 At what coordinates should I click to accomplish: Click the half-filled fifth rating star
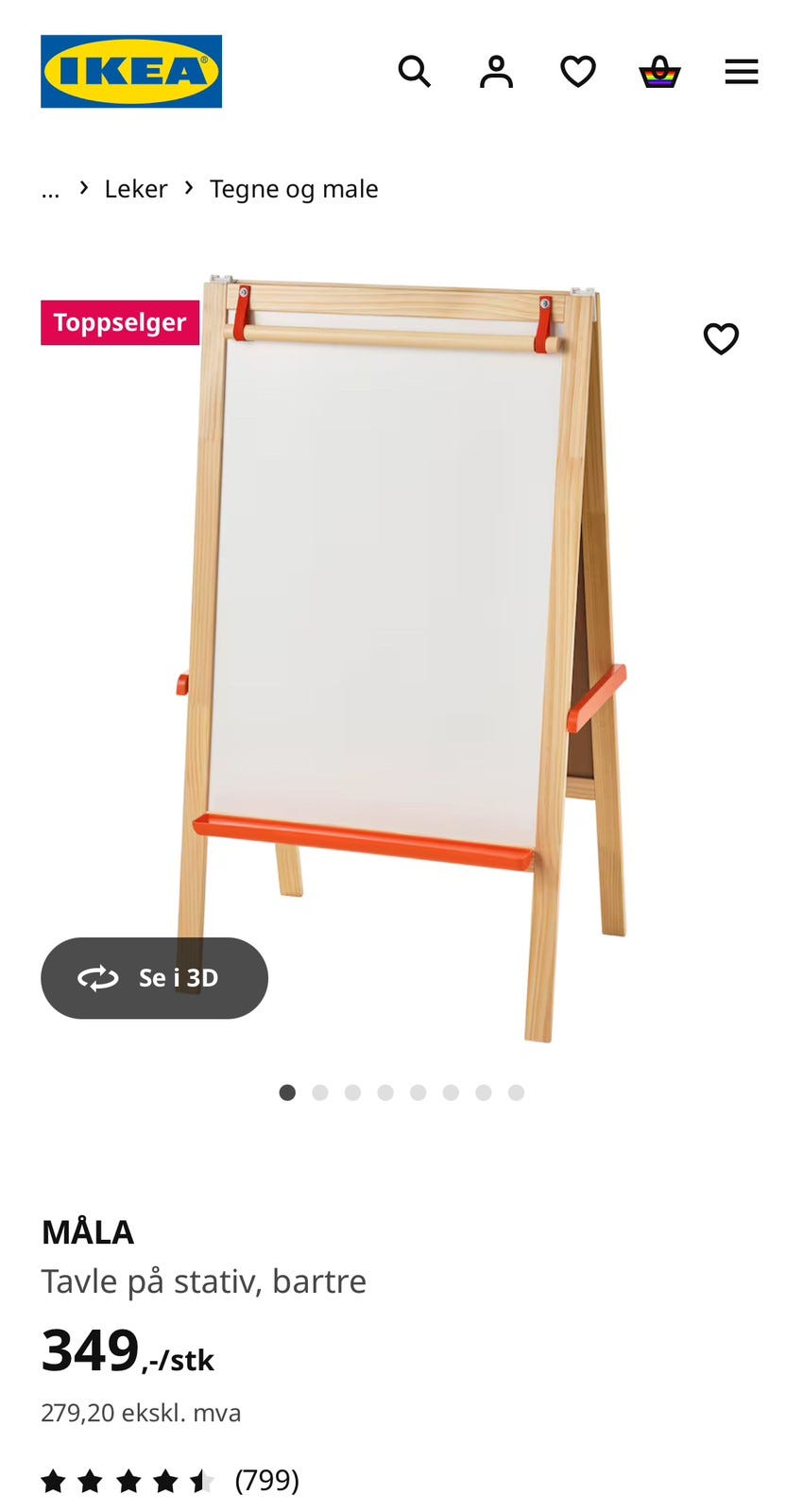[x=200, y=1481]
